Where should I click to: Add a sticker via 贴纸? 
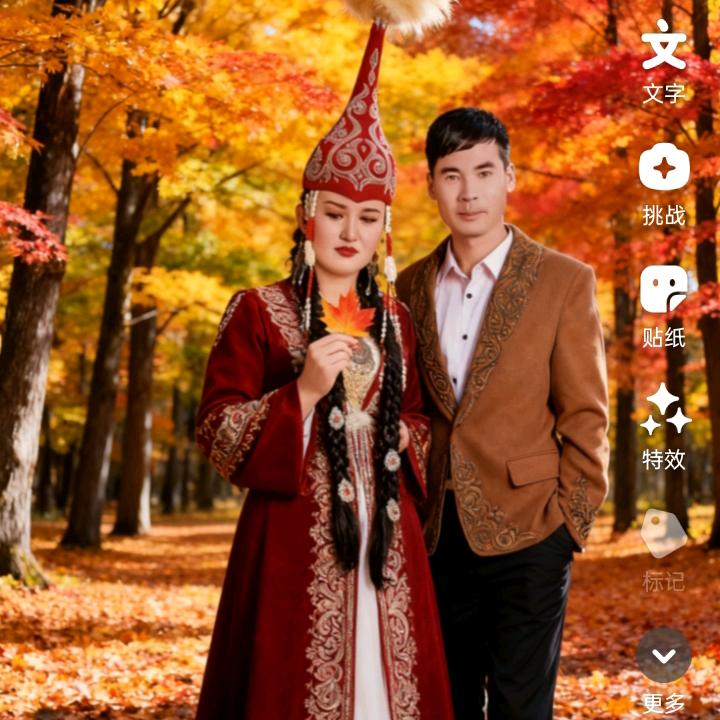coord(664,290)
